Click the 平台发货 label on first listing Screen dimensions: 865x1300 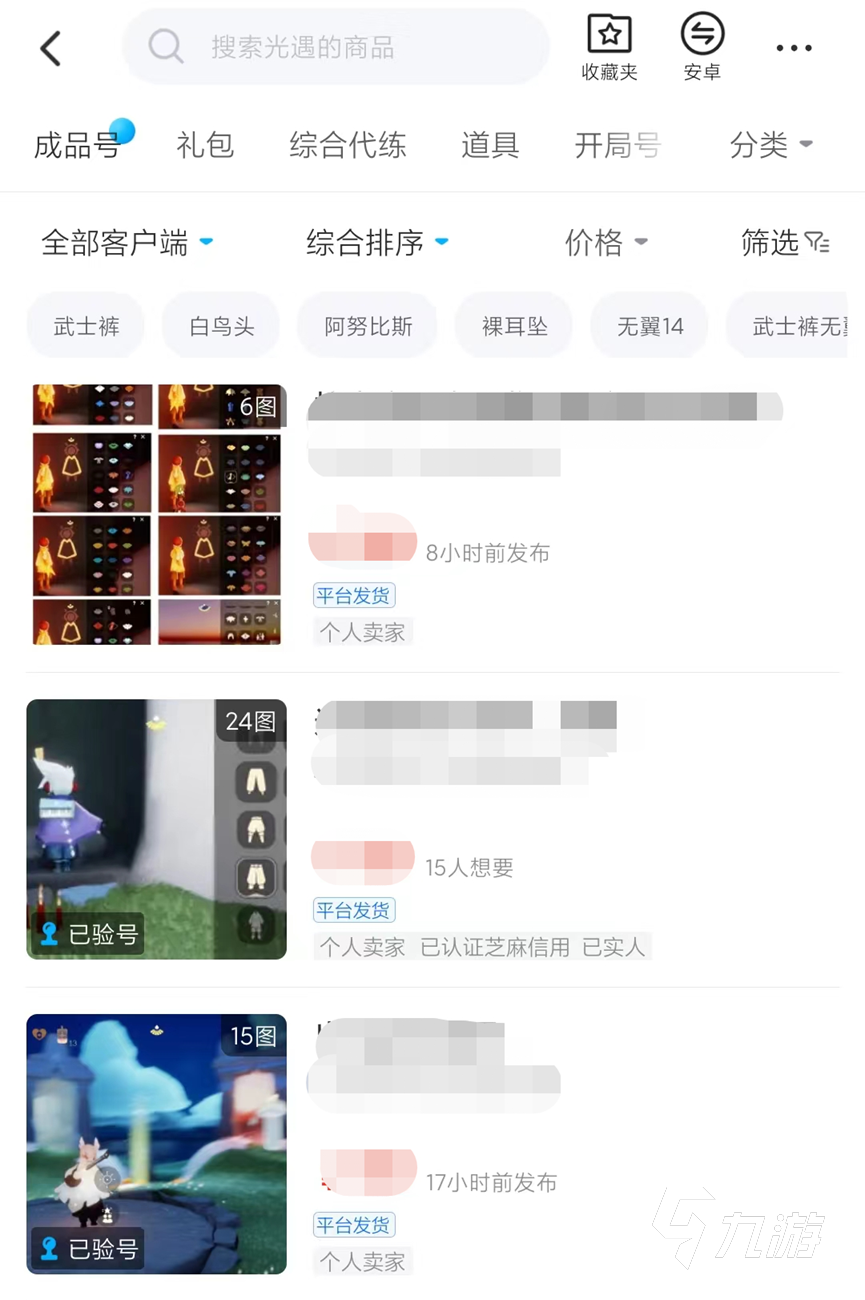[x=354, y=596]
